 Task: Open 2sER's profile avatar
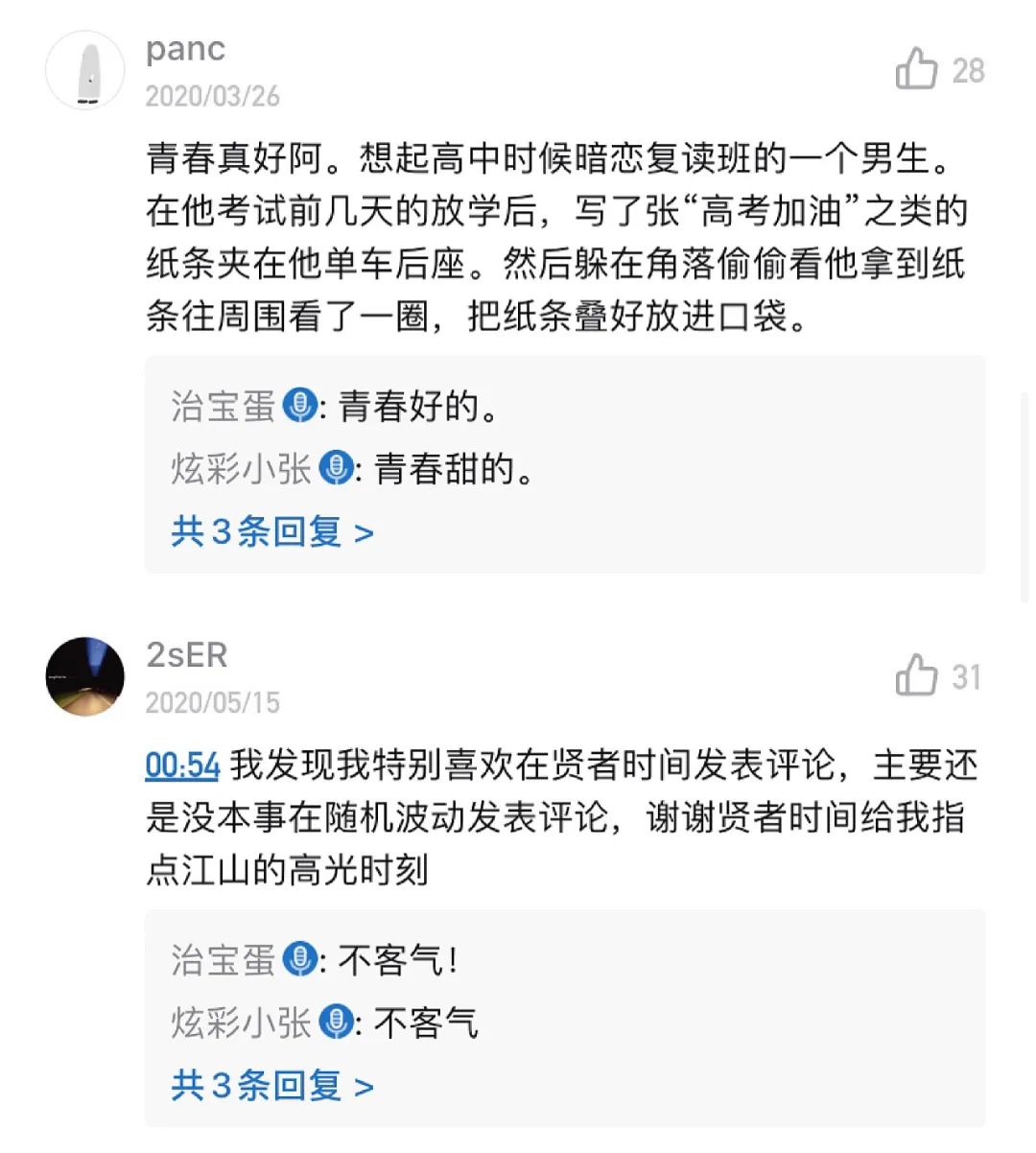(x=86, y=676)
